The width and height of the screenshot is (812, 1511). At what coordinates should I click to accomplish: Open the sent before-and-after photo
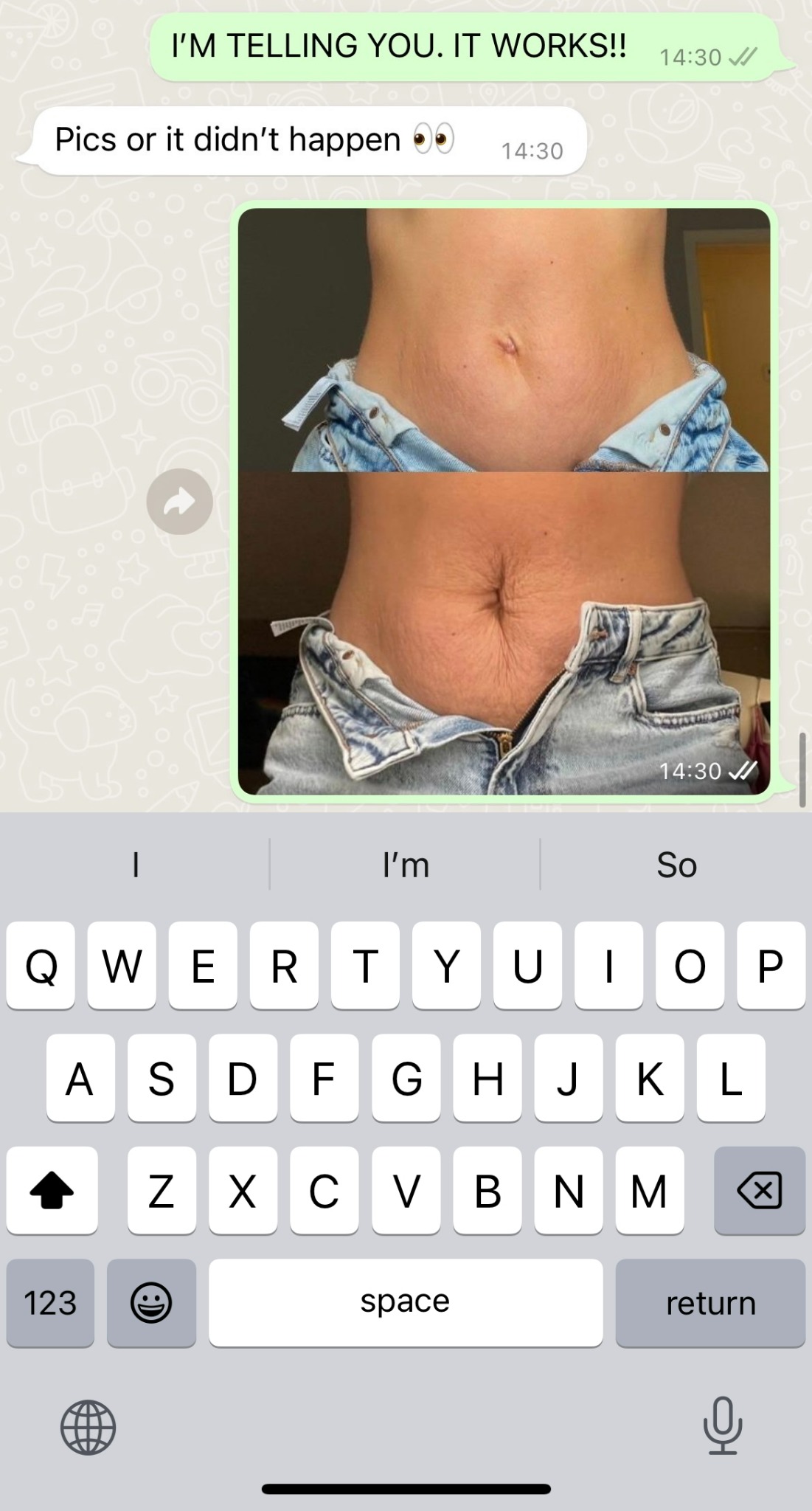tap(504, 500)
